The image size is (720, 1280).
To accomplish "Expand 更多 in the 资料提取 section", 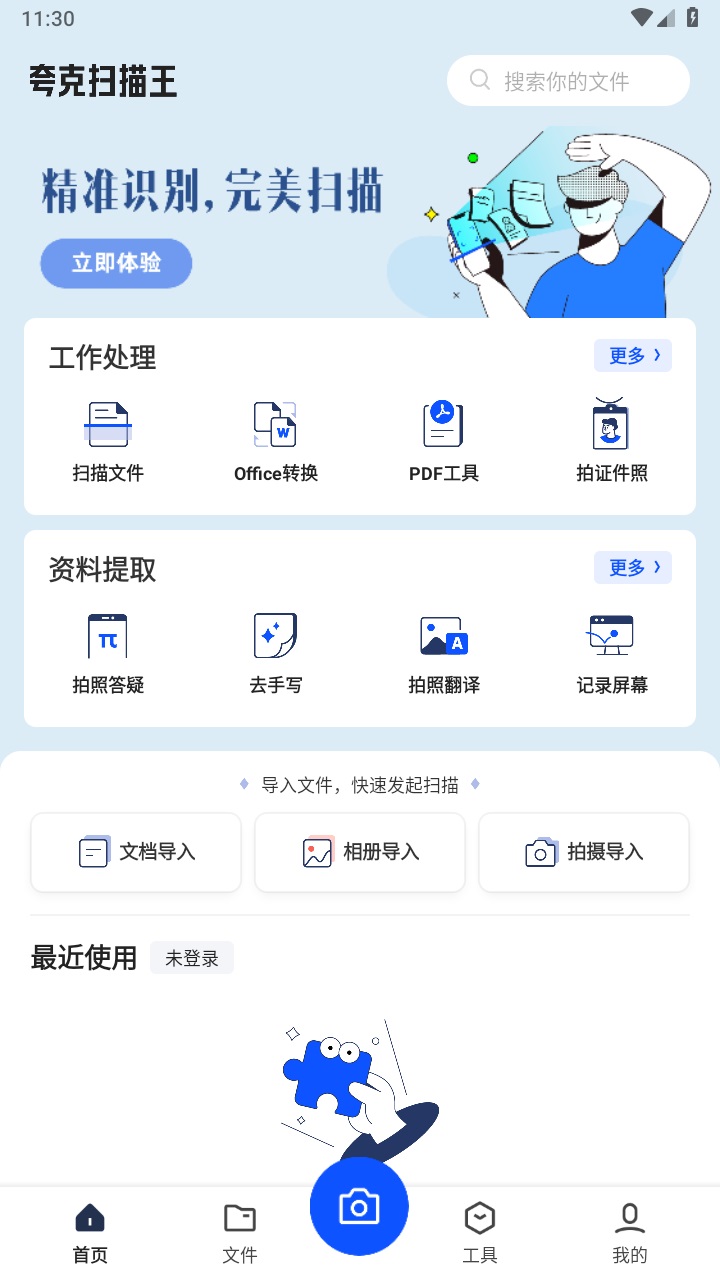I will tap(632, 567).
